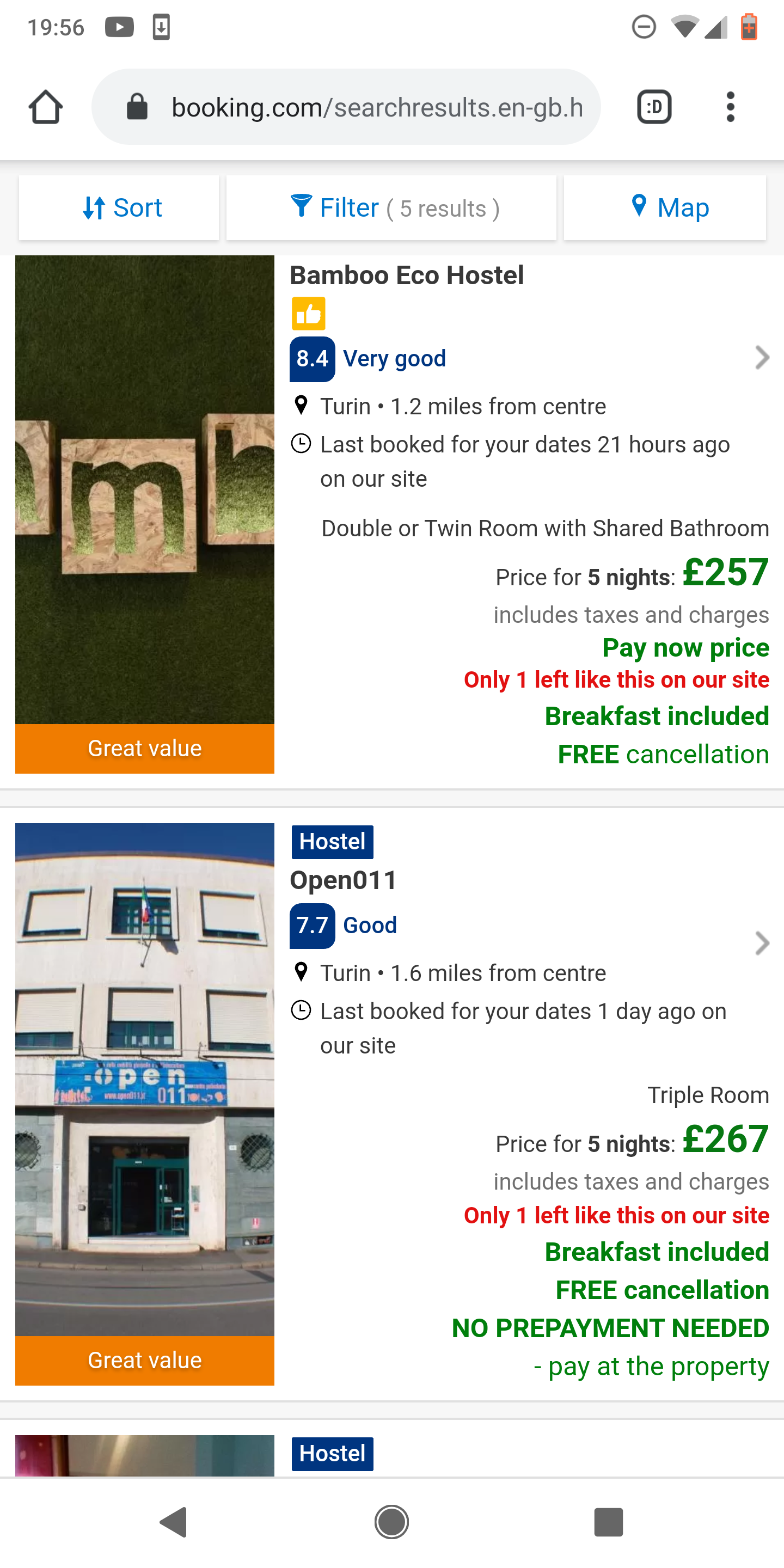Tap the Bamboo Eco Hostel photo
The image size is (784, 1568).
click(145, 489)
